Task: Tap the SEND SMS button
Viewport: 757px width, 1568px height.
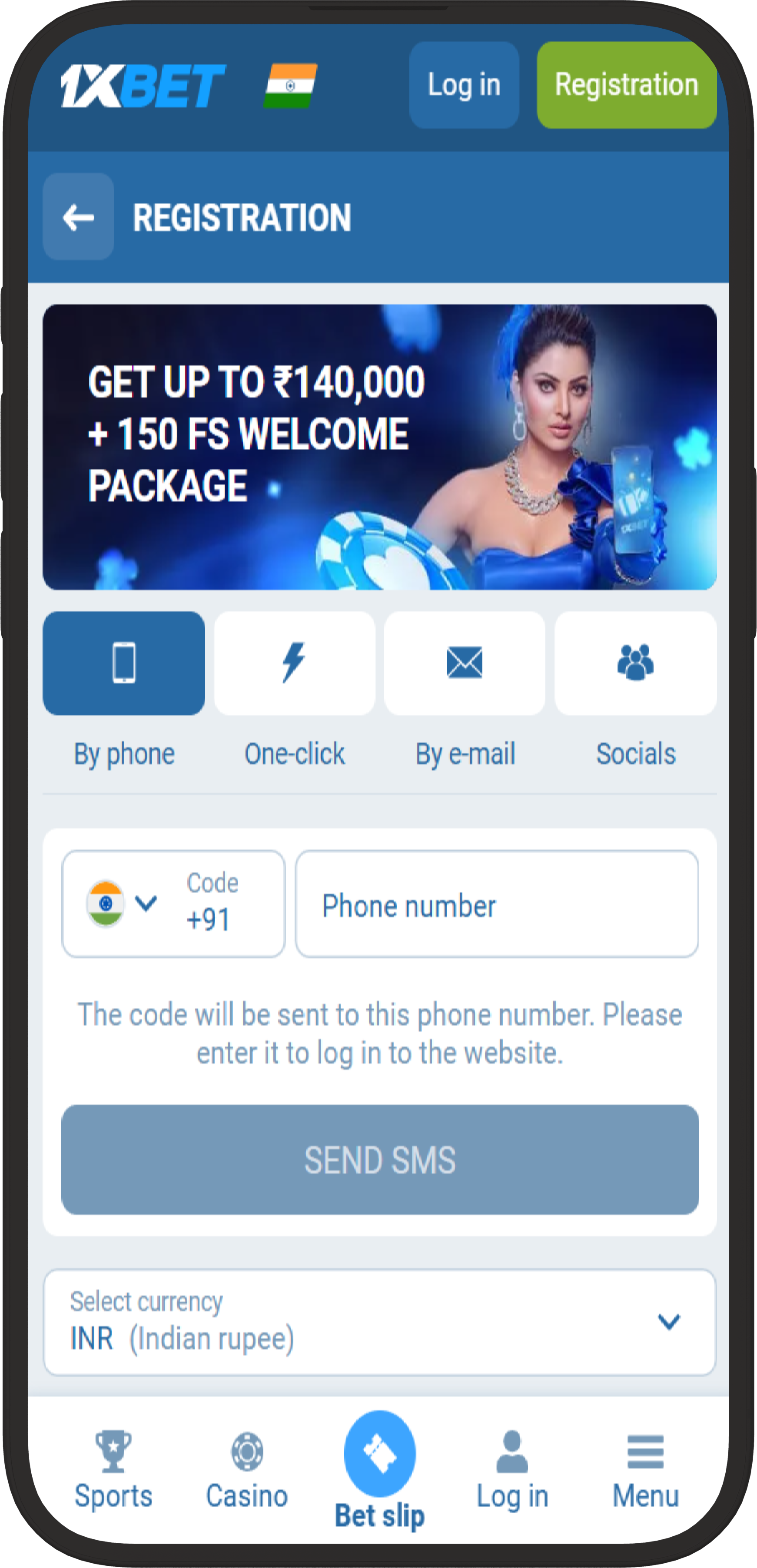Action: coord(379,1160)
